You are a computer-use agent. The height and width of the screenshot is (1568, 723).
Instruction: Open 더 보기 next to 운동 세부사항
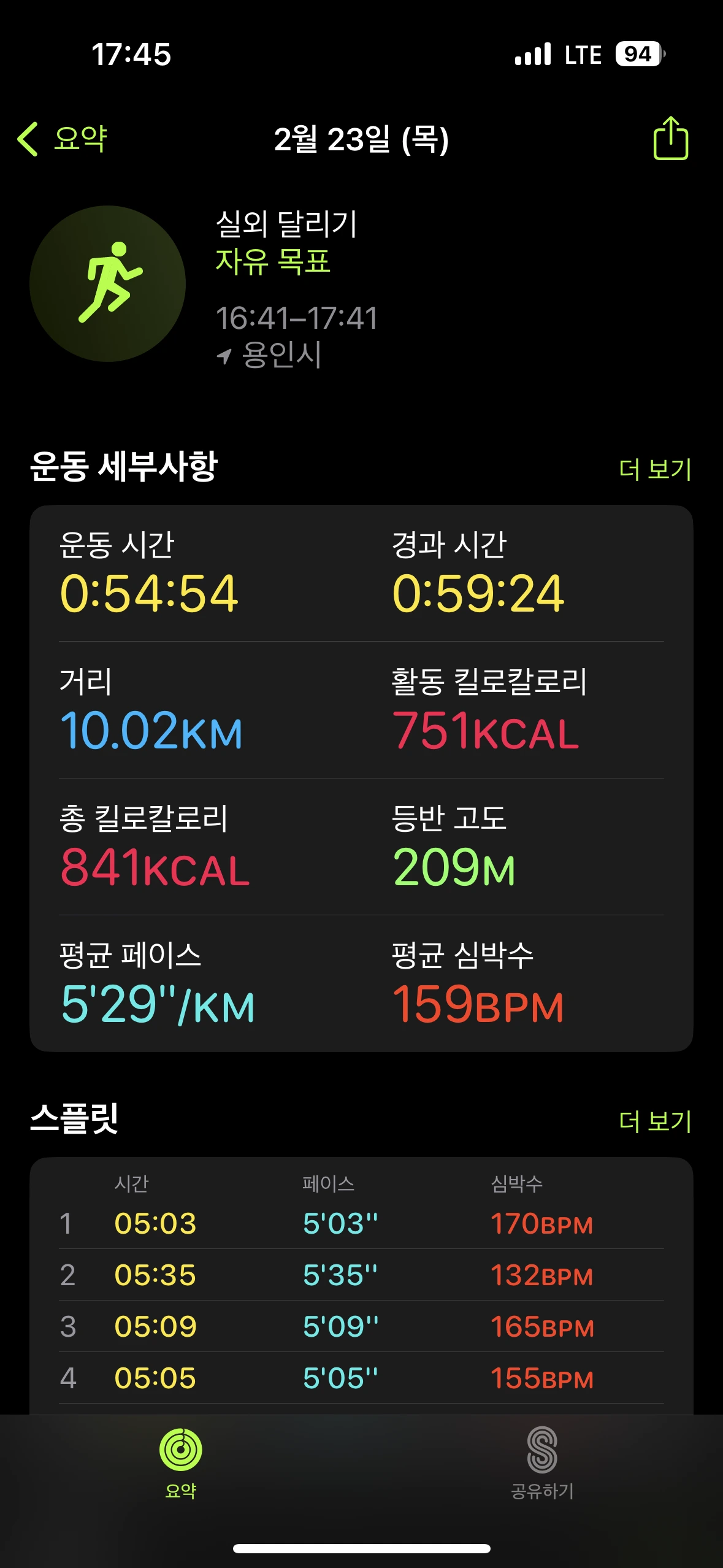655,470
